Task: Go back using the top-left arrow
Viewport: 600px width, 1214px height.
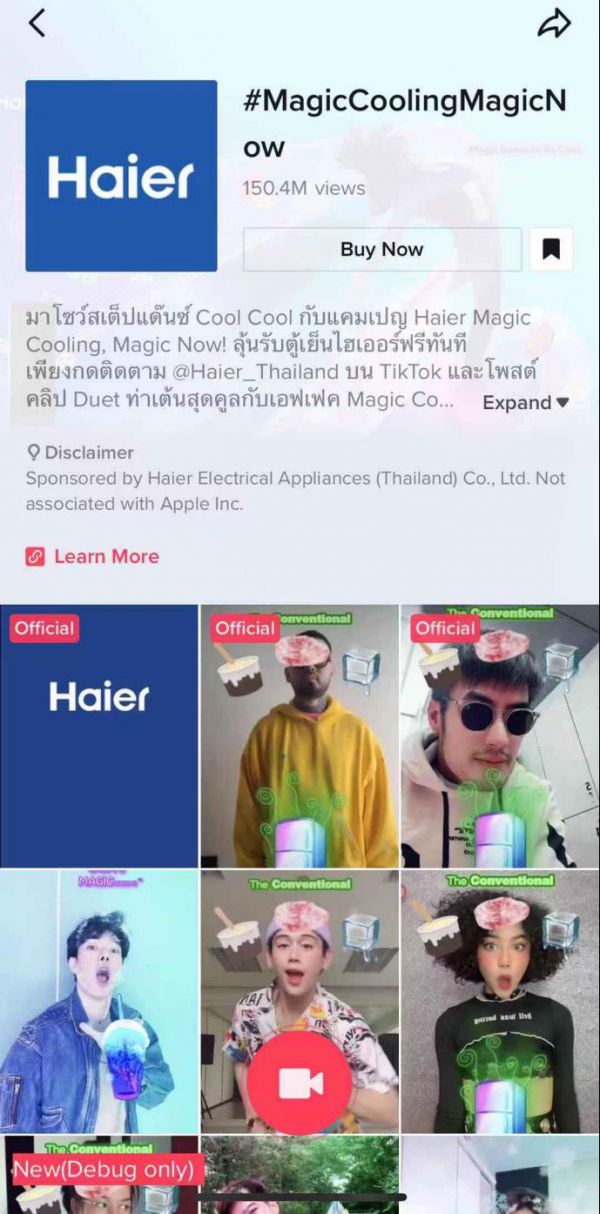Action: coord(37,23)
